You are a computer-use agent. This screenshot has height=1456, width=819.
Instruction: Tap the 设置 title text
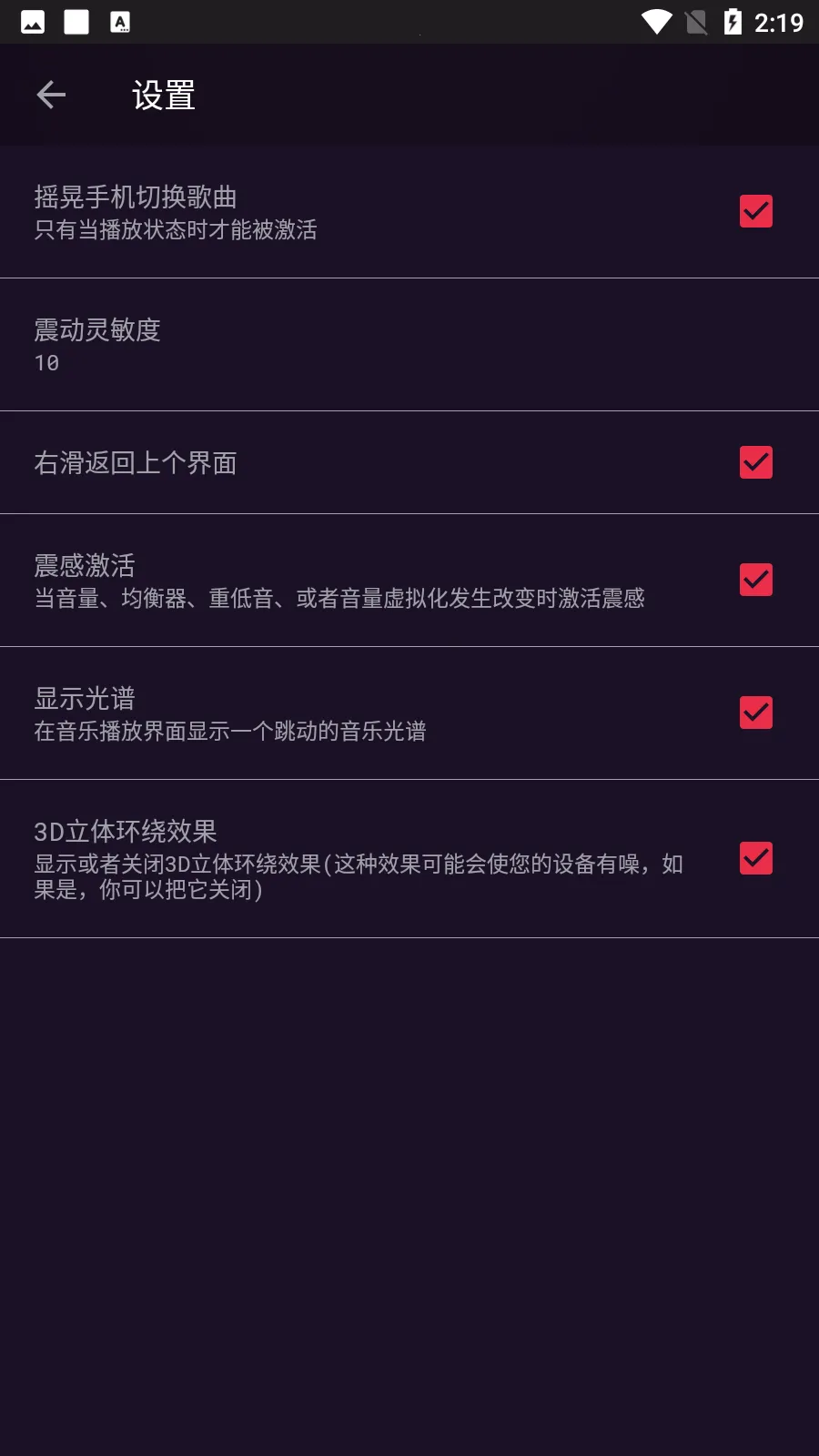[x=162, y=95]
